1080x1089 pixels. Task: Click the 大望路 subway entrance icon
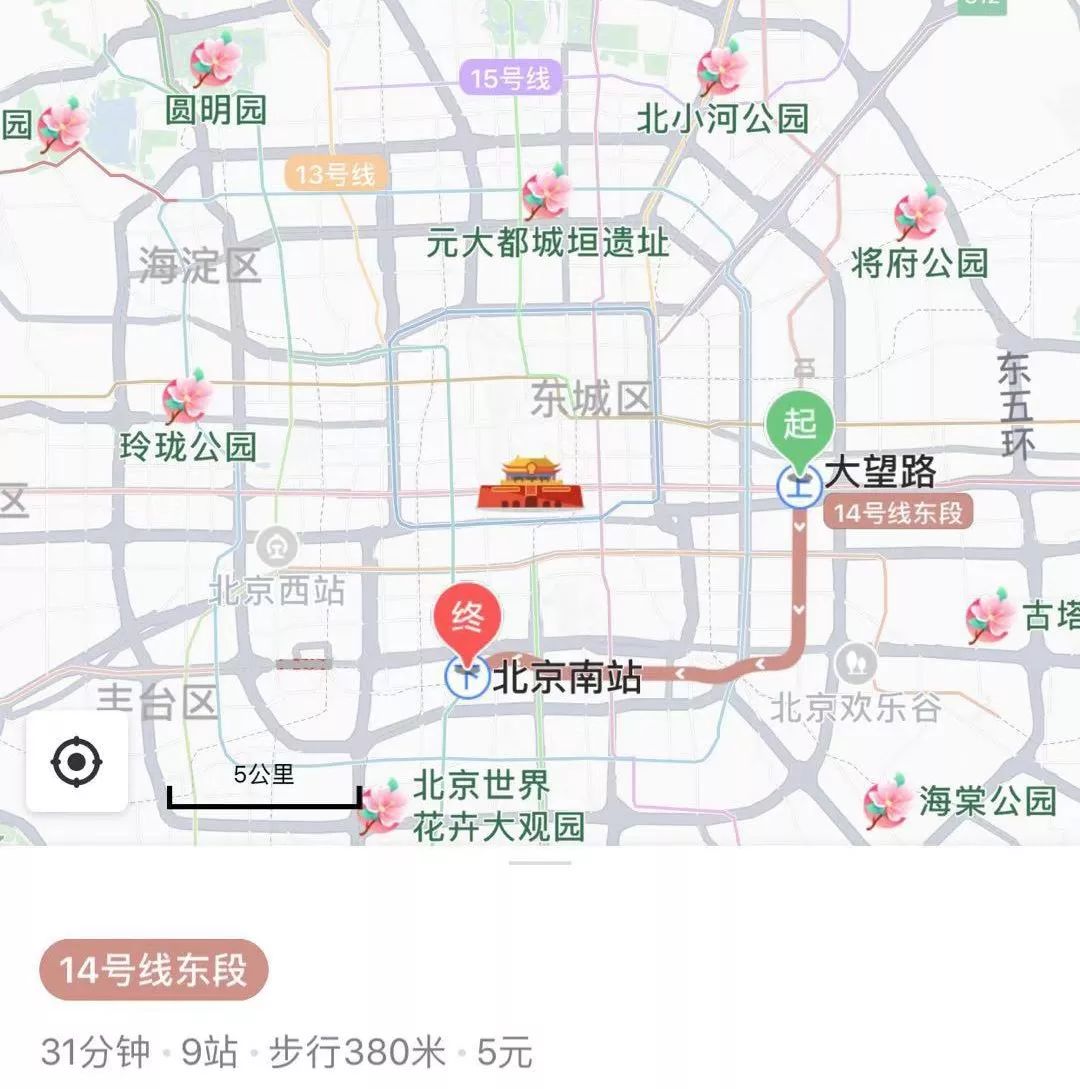click(x=799, y=487)
